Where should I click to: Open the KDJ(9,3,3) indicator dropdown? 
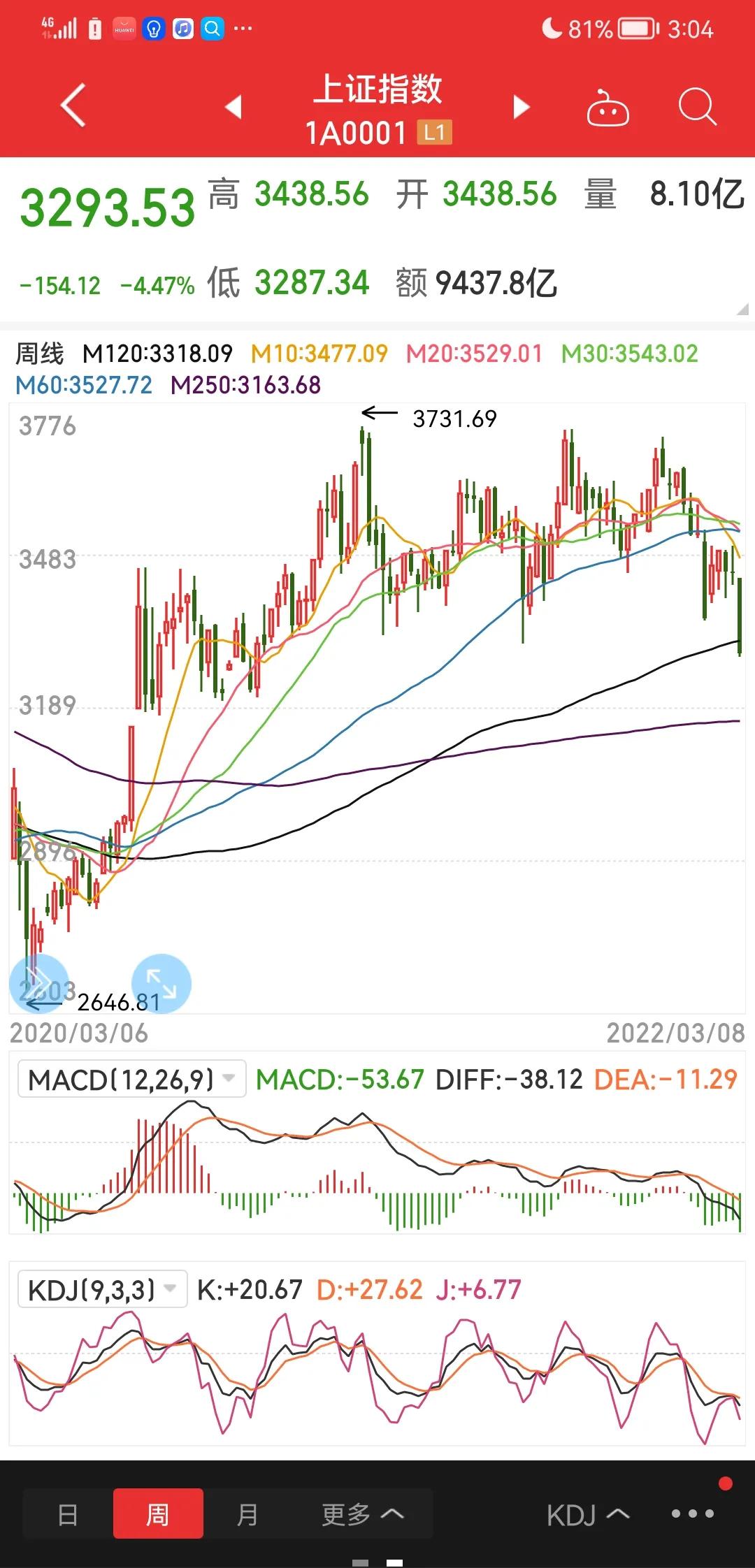[x=102, y=1289]
